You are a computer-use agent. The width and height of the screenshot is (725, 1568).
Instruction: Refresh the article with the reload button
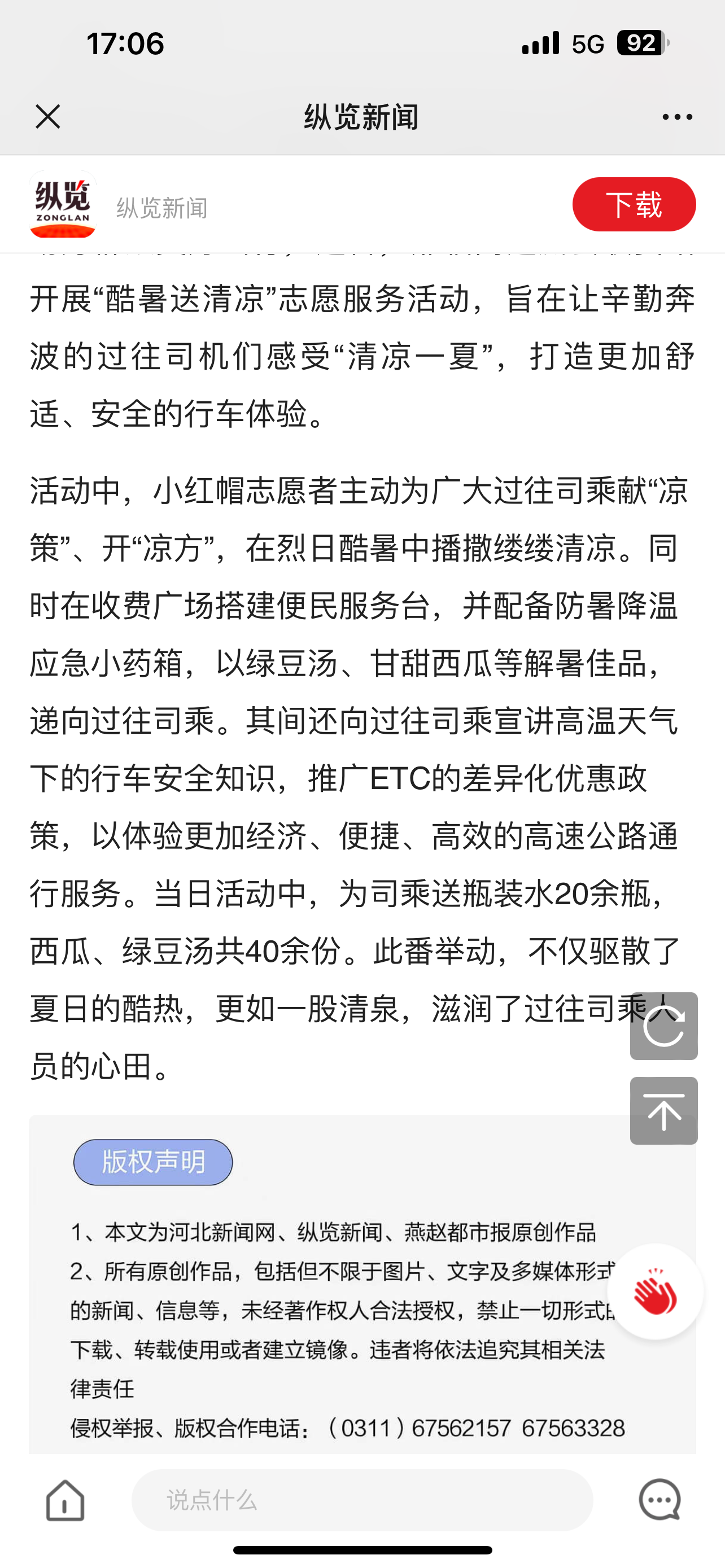[663, 1026]
